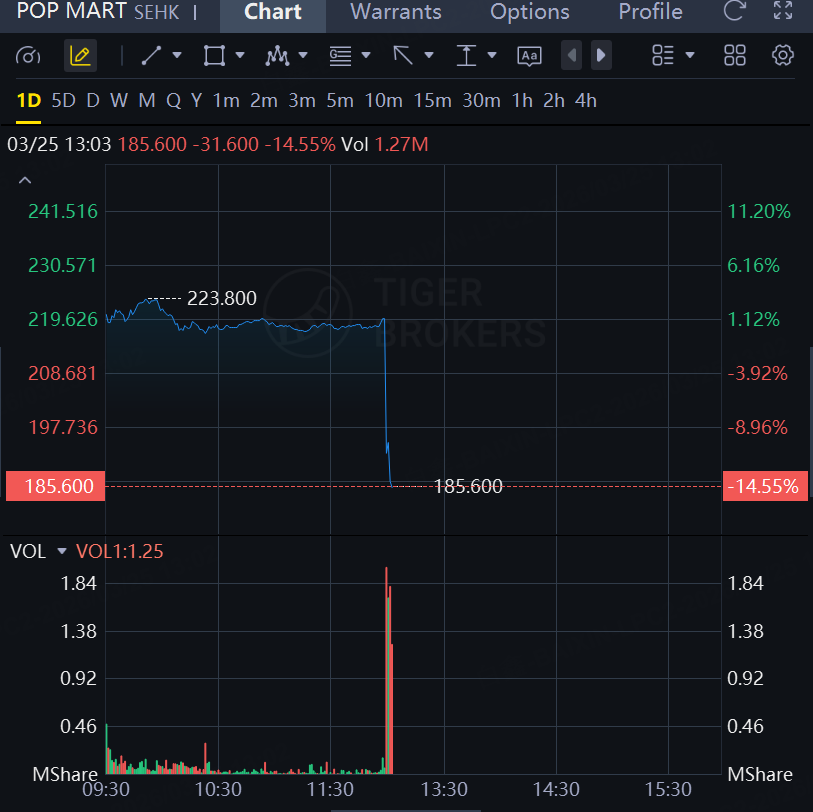Open the rectangle shape tool menu
The image size is (813, 812).
pos(222,56)
